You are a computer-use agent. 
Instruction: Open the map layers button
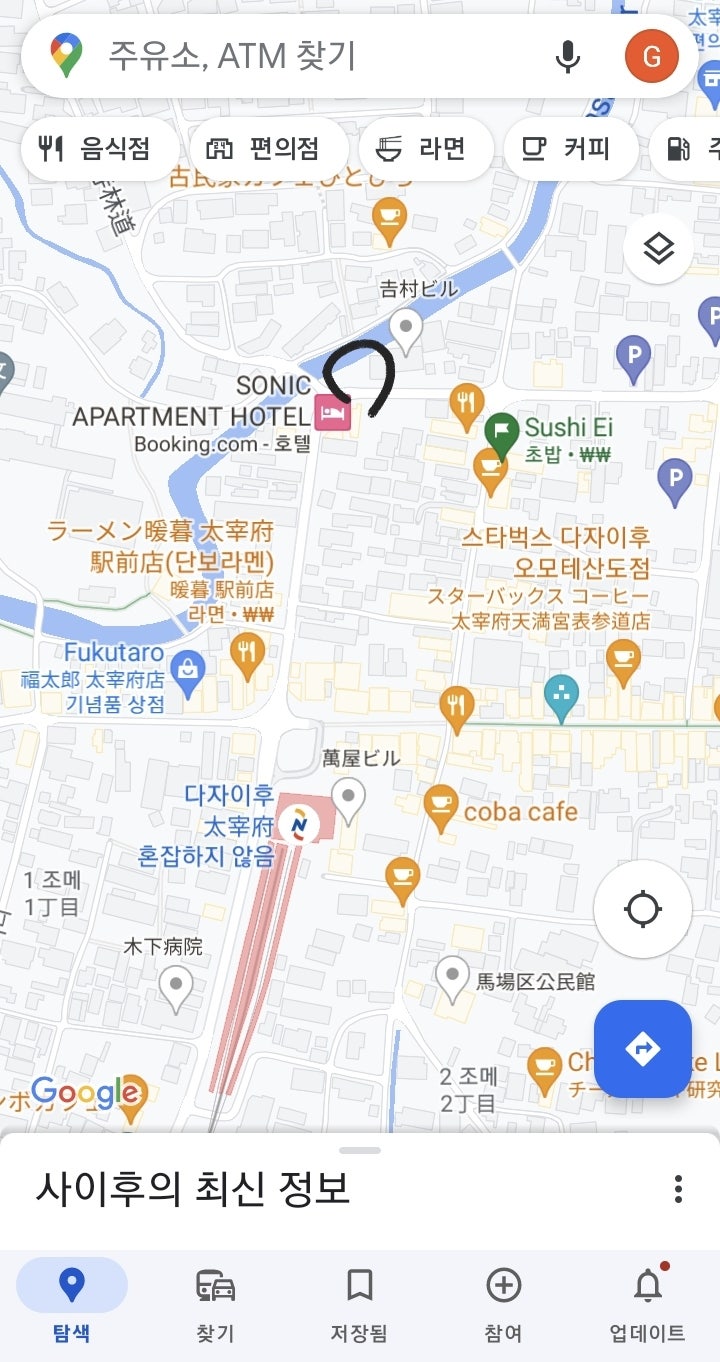pos(658,249)
